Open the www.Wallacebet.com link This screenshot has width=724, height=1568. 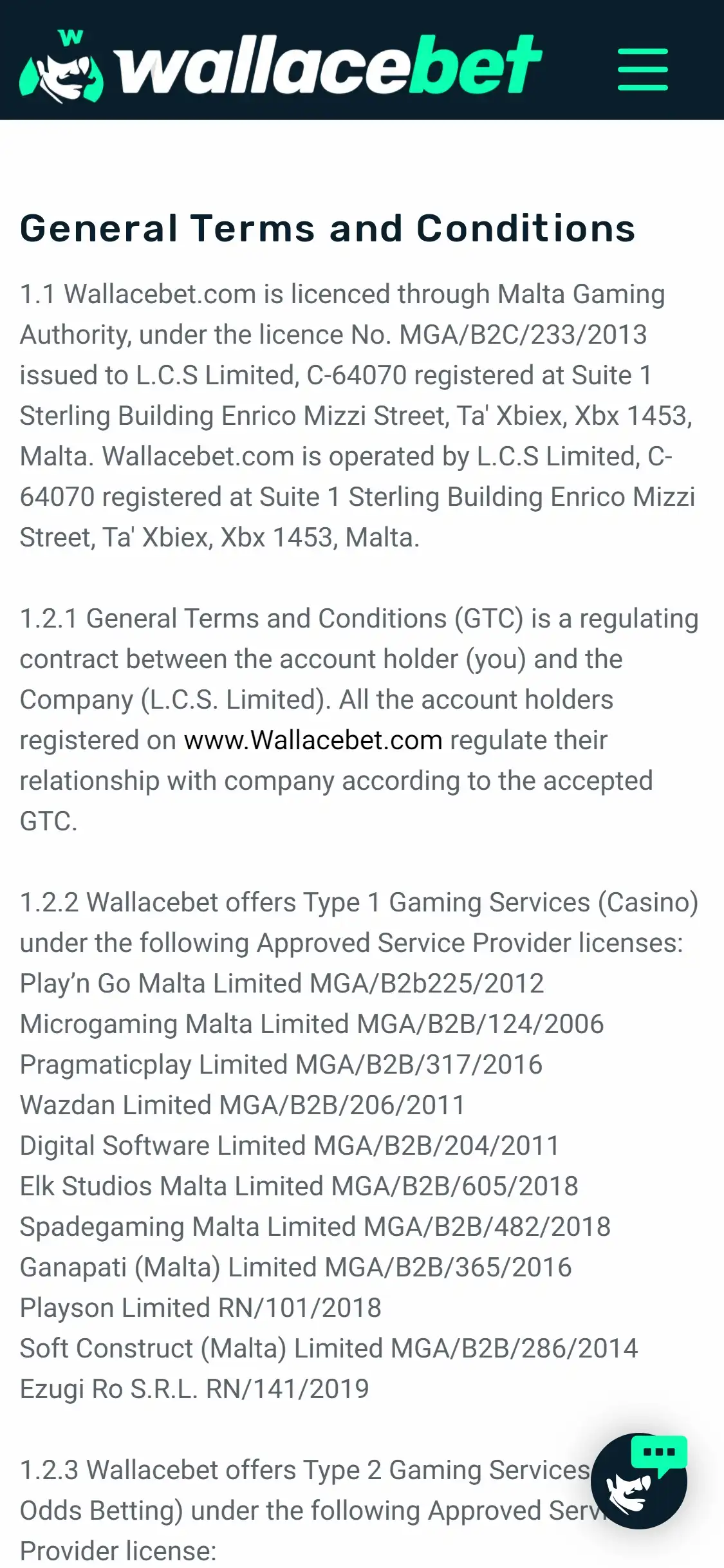pos(313,740)
